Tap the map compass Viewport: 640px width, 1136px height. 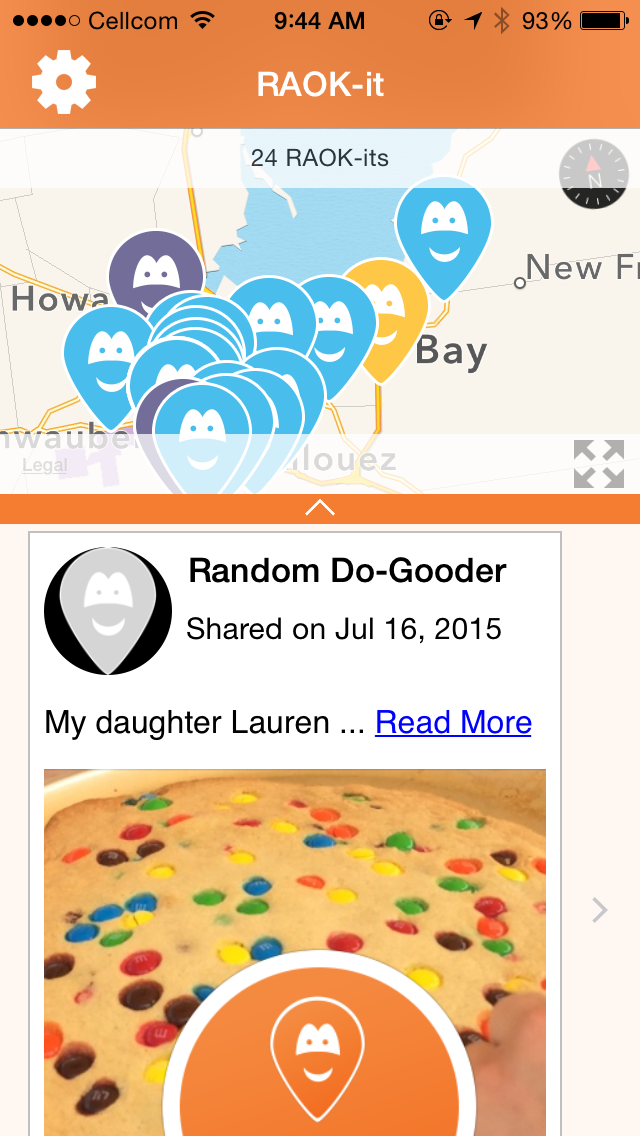[x=594, y=175]
